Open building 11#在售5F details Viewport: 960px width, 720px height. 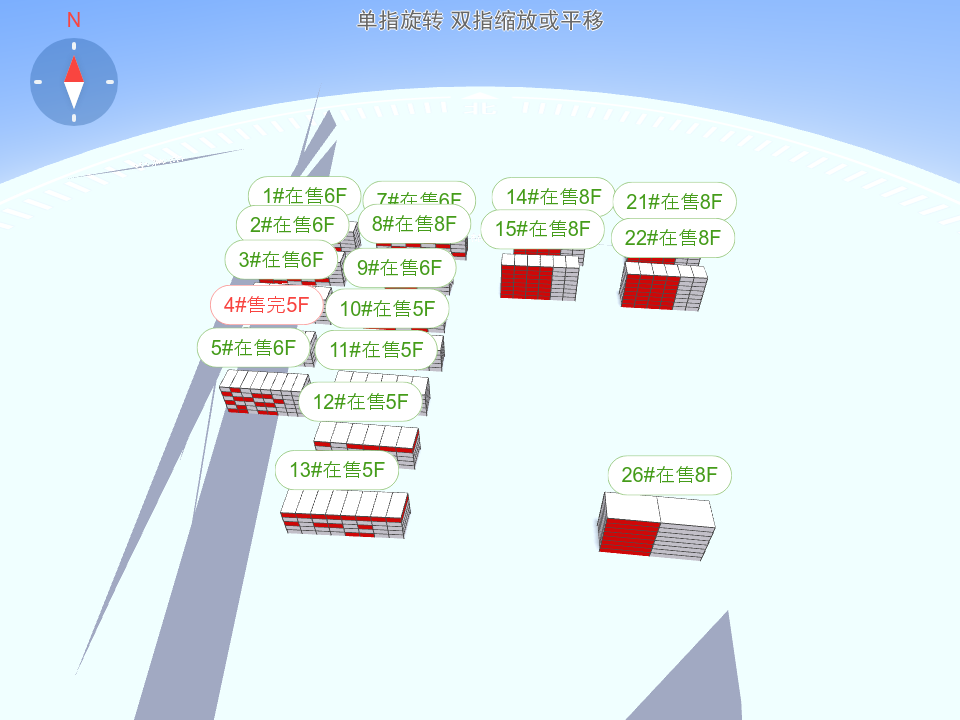pos(377,350)
